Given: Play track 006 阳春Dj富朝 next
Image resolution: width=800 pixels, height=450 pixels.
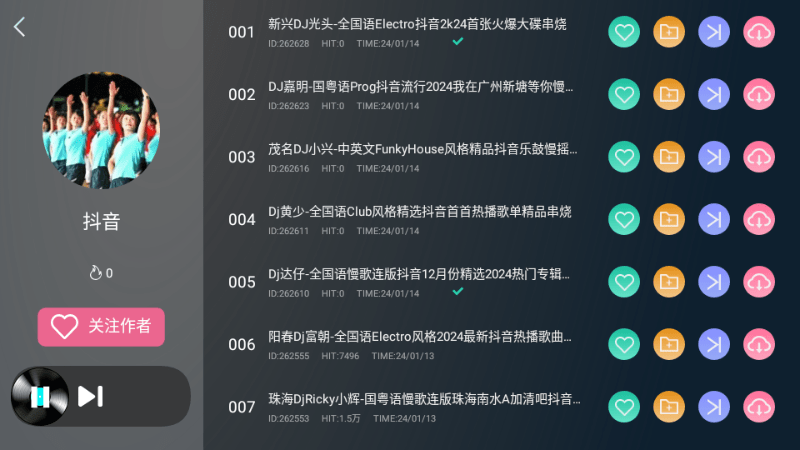Looking at the screenshot, I should click(x=714, y=344).
